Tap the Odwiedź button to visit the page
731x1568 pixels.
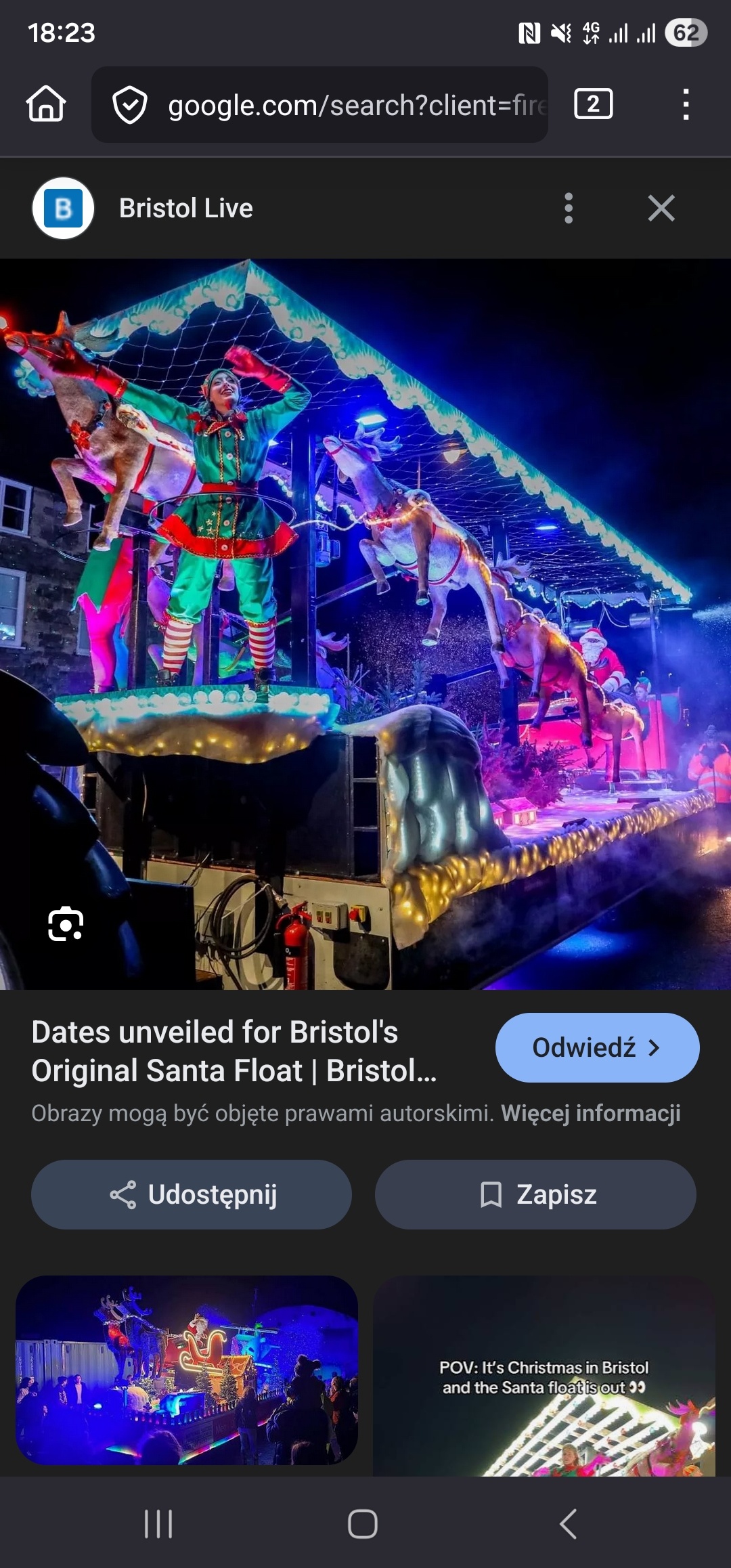point(597,1047)
